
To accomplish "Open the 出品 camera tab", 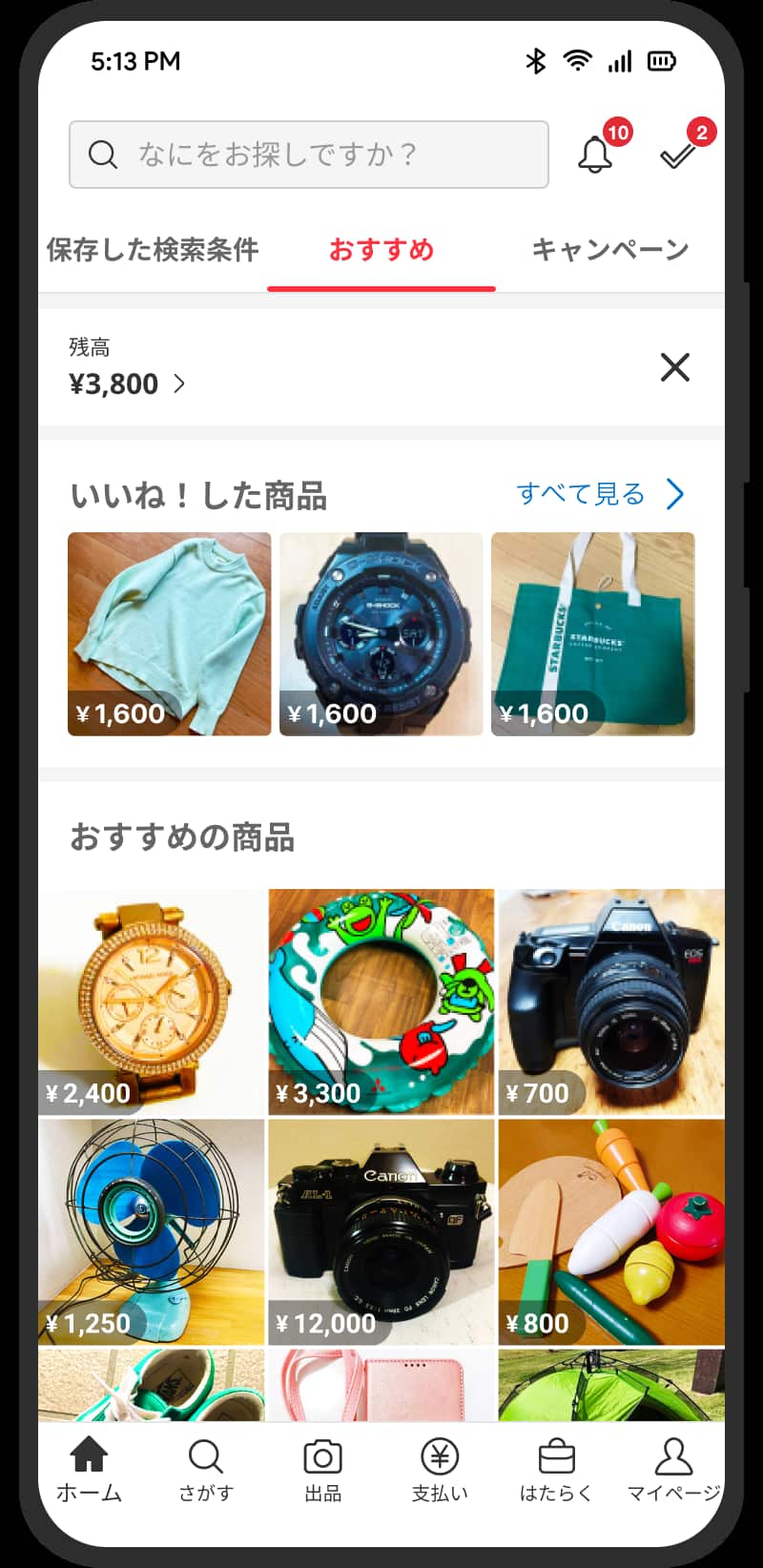I will [x=322, y=1471].
